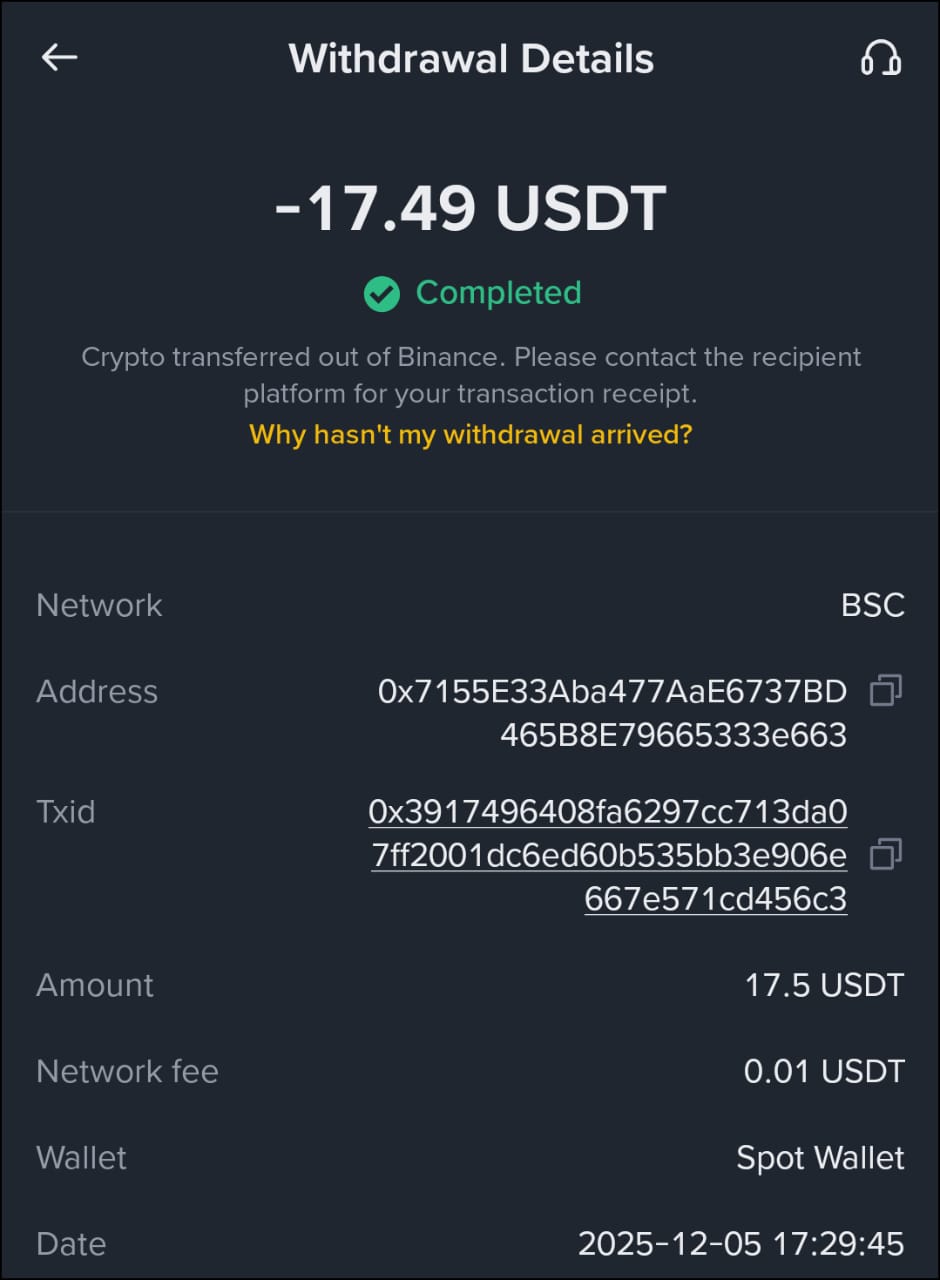
Task: Click the green Completed checkmark icon
Action: [381, 293]
